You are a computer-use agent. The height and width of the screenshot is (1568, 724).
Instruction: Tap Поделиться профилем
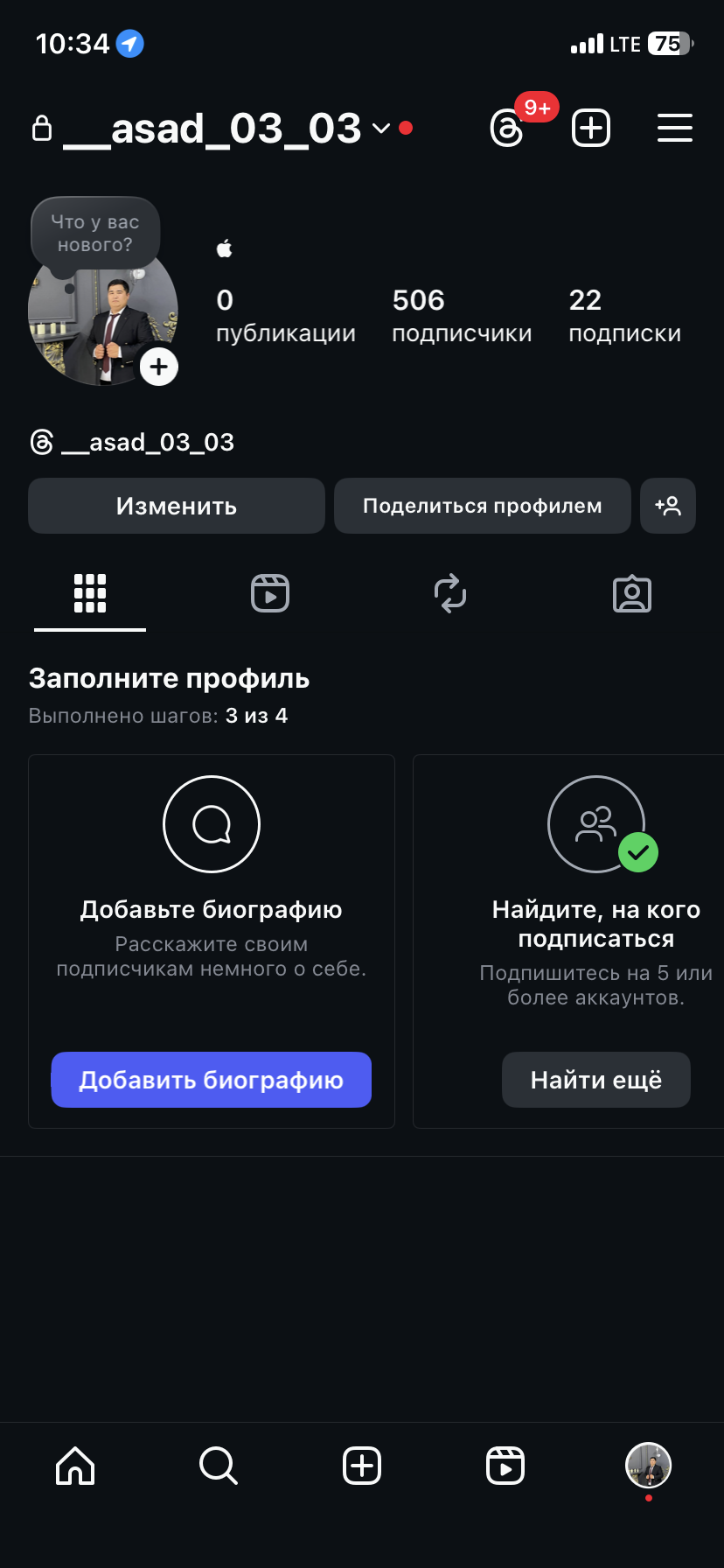[482, 506]
